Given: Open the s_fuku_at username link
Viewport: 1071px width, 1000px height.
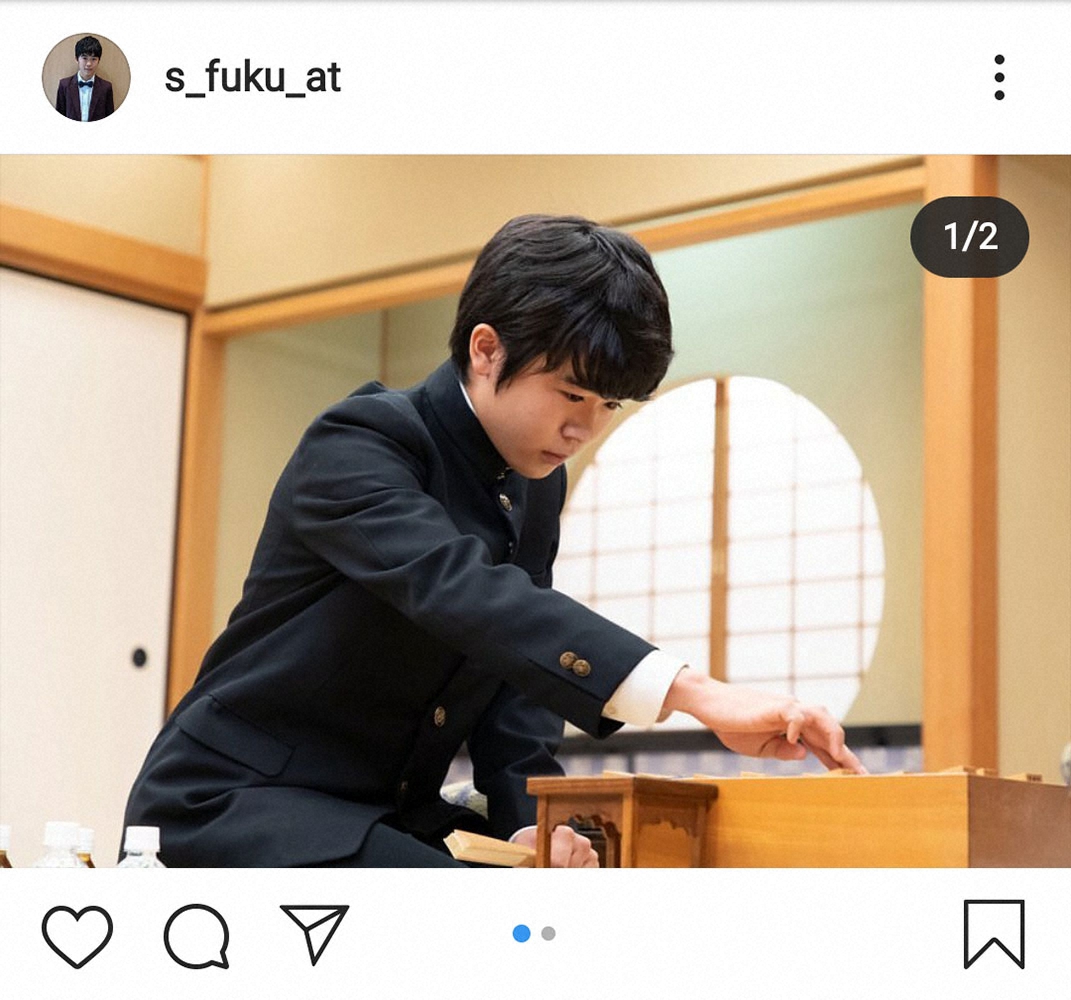Looking at the screenshot, I should coord(252,77).
